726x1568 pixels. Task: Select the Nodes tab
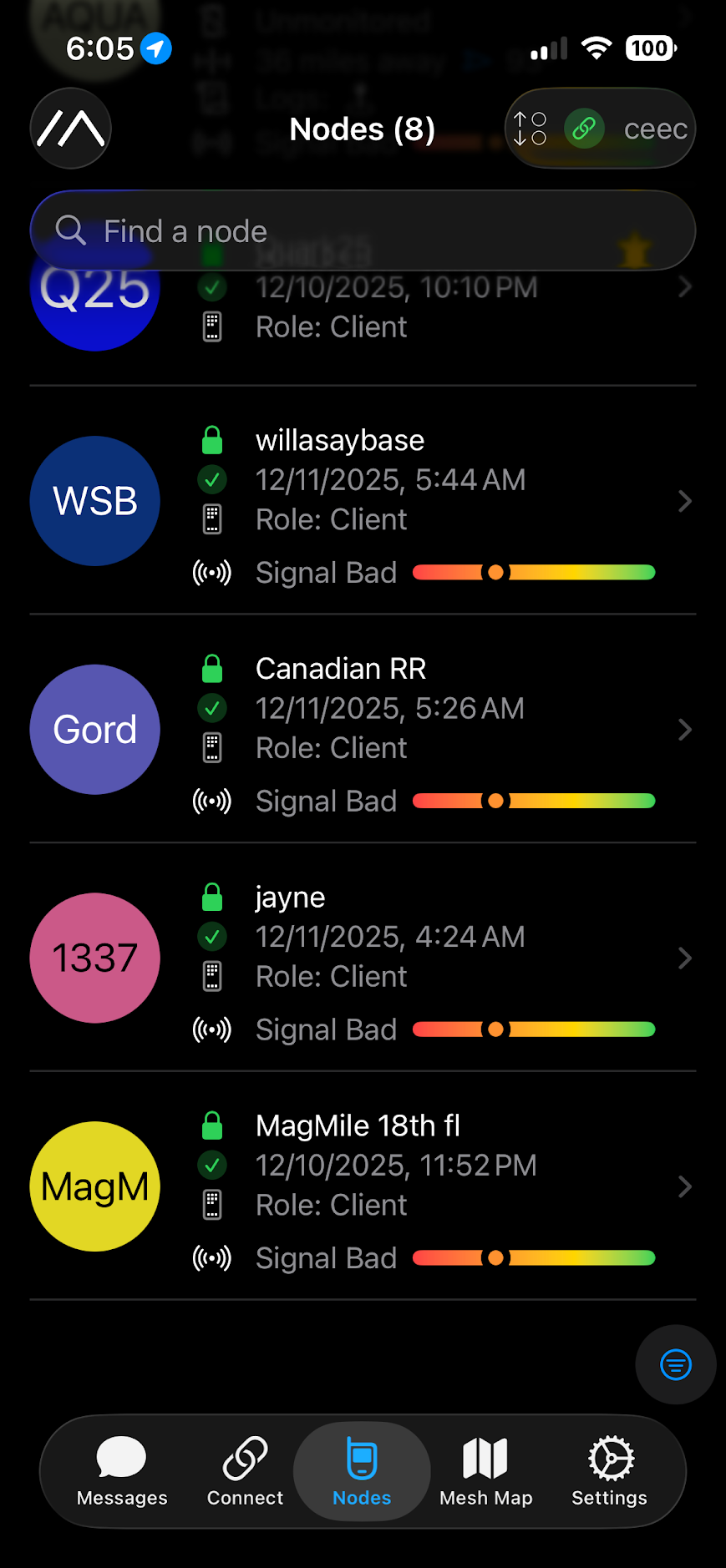[x=362, y=1471]
